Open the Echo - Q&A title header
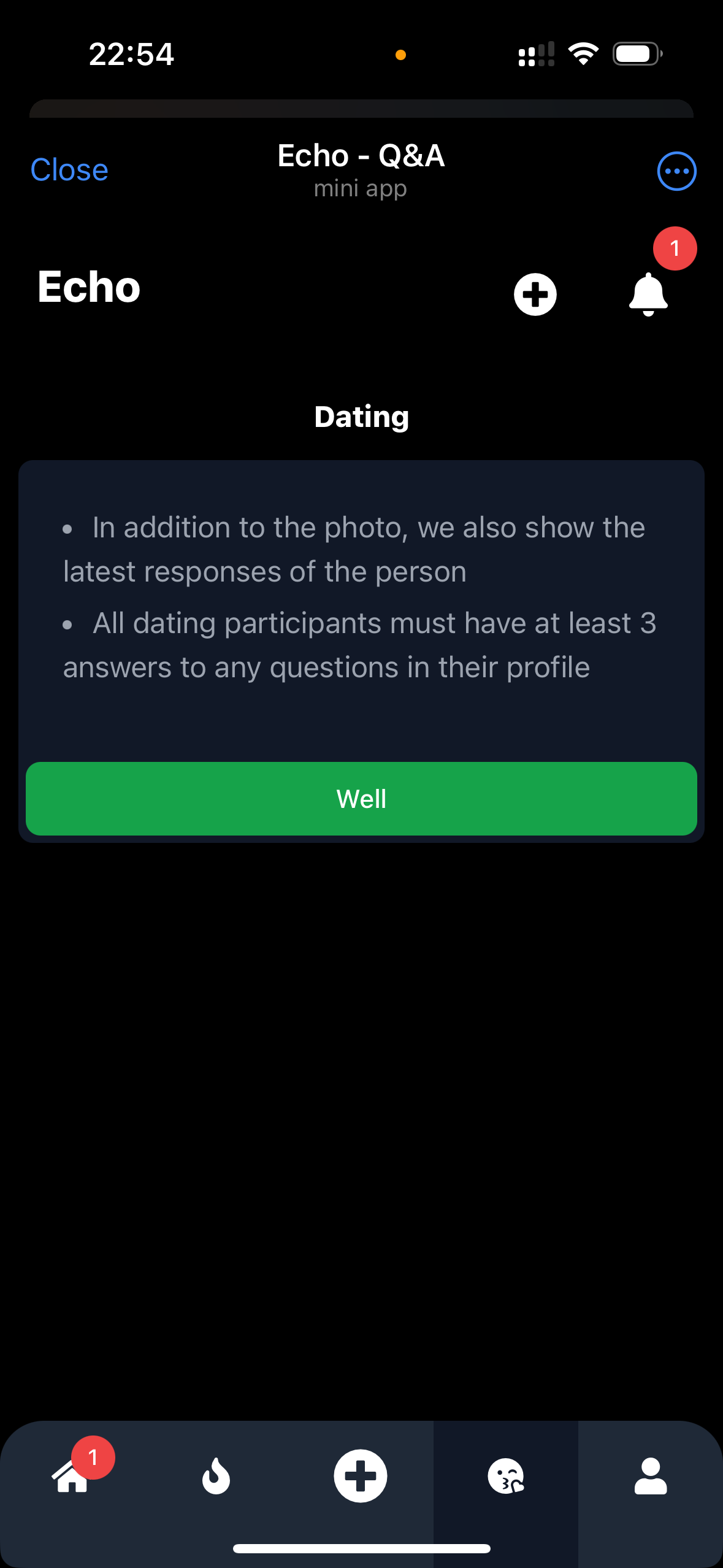 pos(361,155)
